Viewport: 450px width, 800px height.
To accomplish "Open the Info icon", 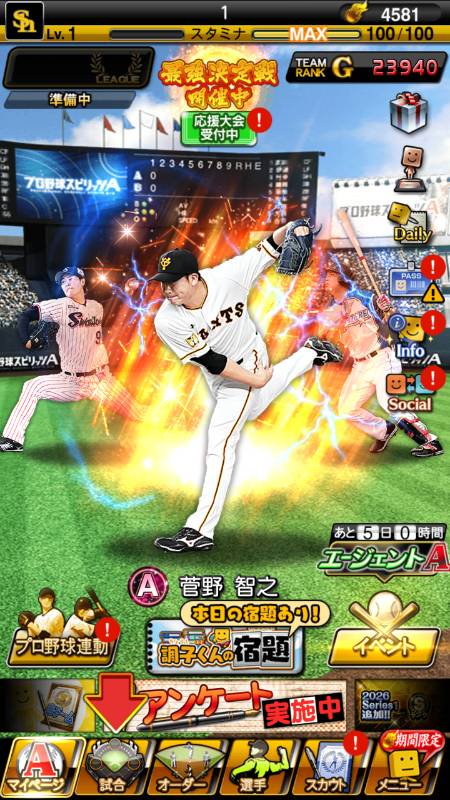I will pos(411,336).
